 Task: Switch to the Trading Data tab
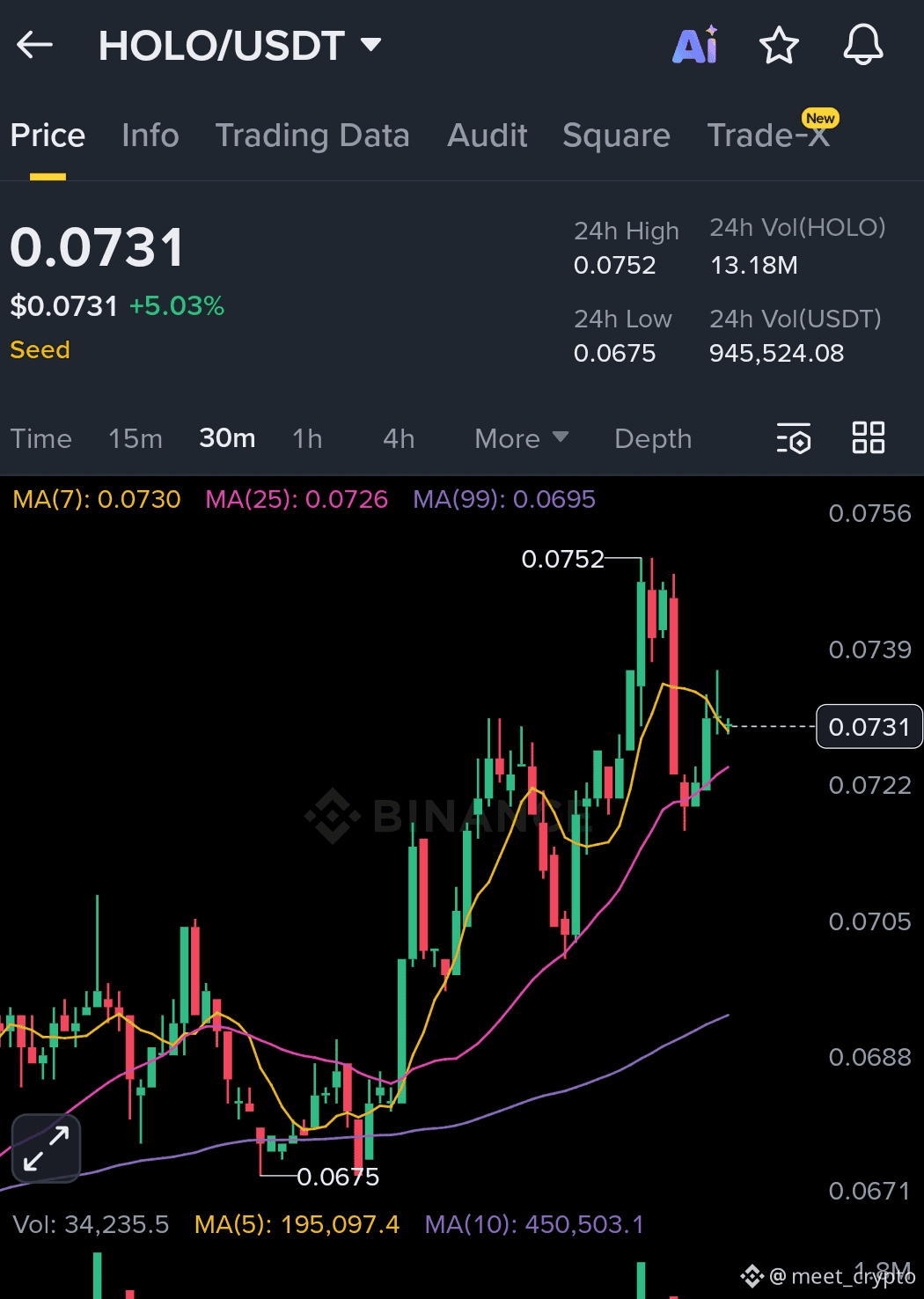(x=312, y=136)
